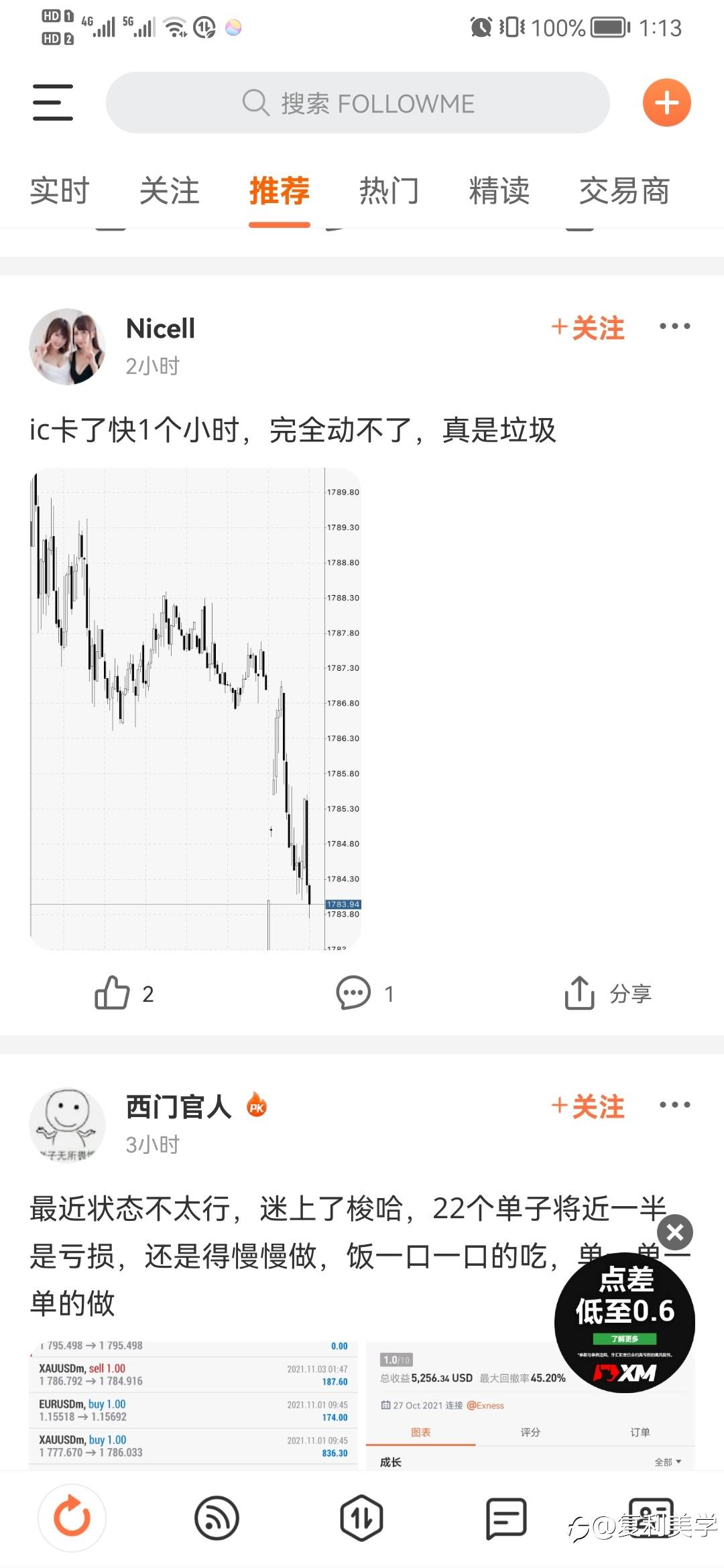Go to the 交易商 tab
The width and height of the screenshot is (724, 1568).
625,191
